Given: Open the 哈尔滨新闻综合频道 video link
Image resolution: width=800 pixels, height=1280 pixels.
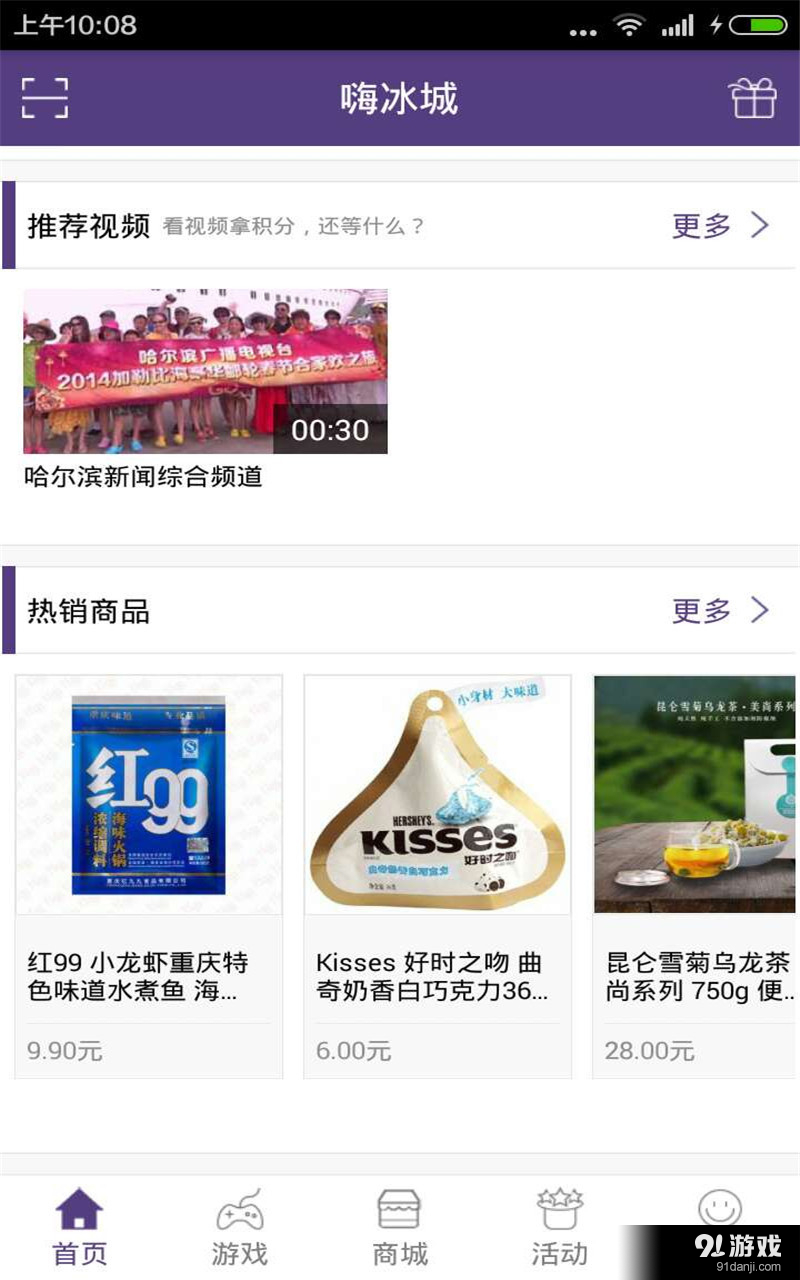Looking at the screenshot, I should pyautogui.click(x=142, y=478).
